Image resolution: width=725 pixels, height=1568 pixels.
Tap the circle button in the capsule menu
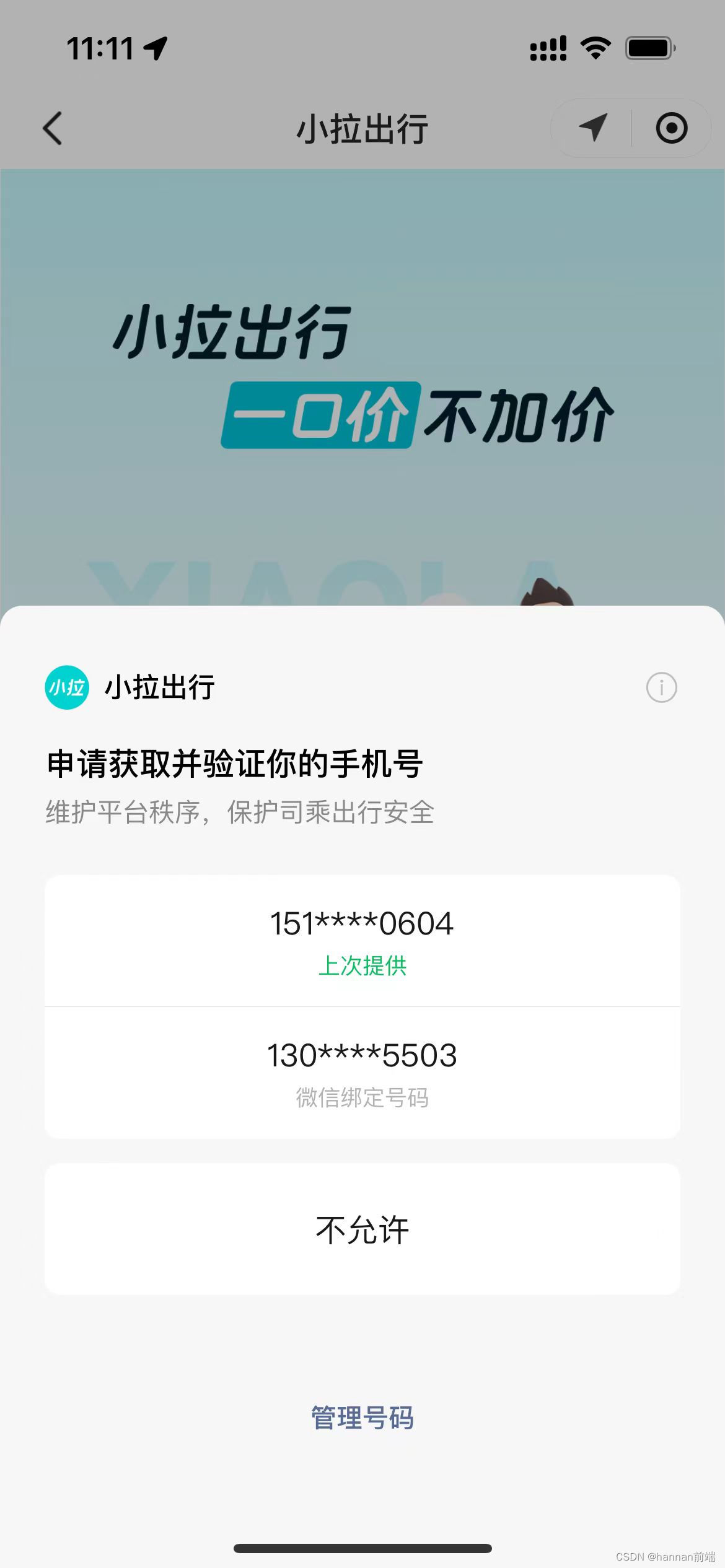(670, 128)
